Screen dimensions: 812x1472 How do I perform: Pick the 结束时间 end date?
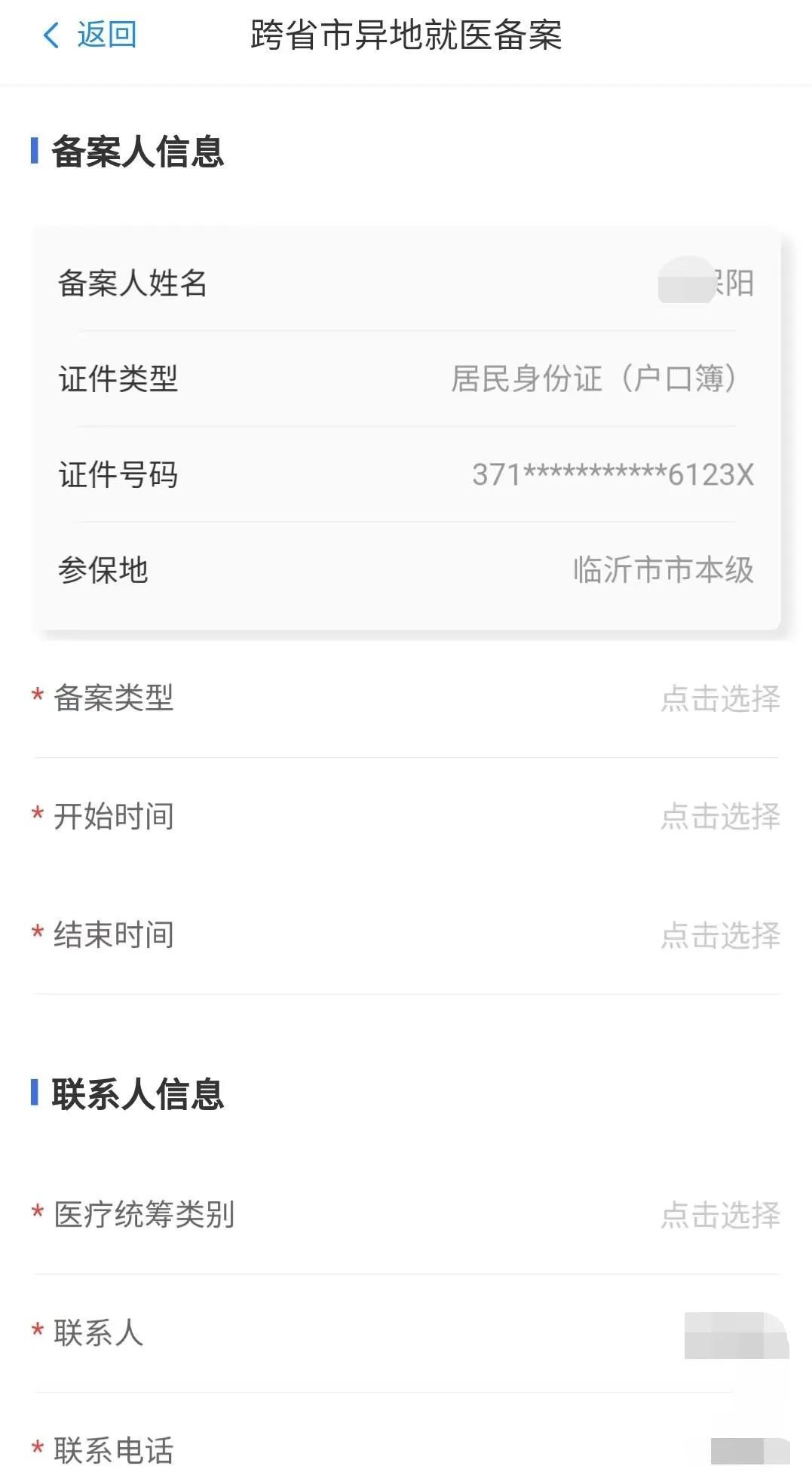[x=719, y=935]
